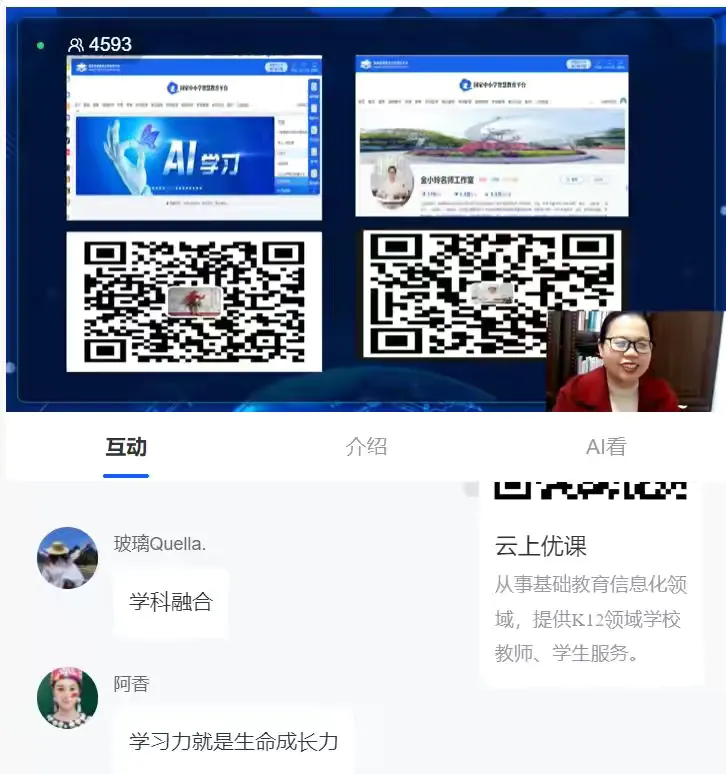
Task: Open 阿香's profile avatar
Action: pyautogui.click(x=67, y=698)
